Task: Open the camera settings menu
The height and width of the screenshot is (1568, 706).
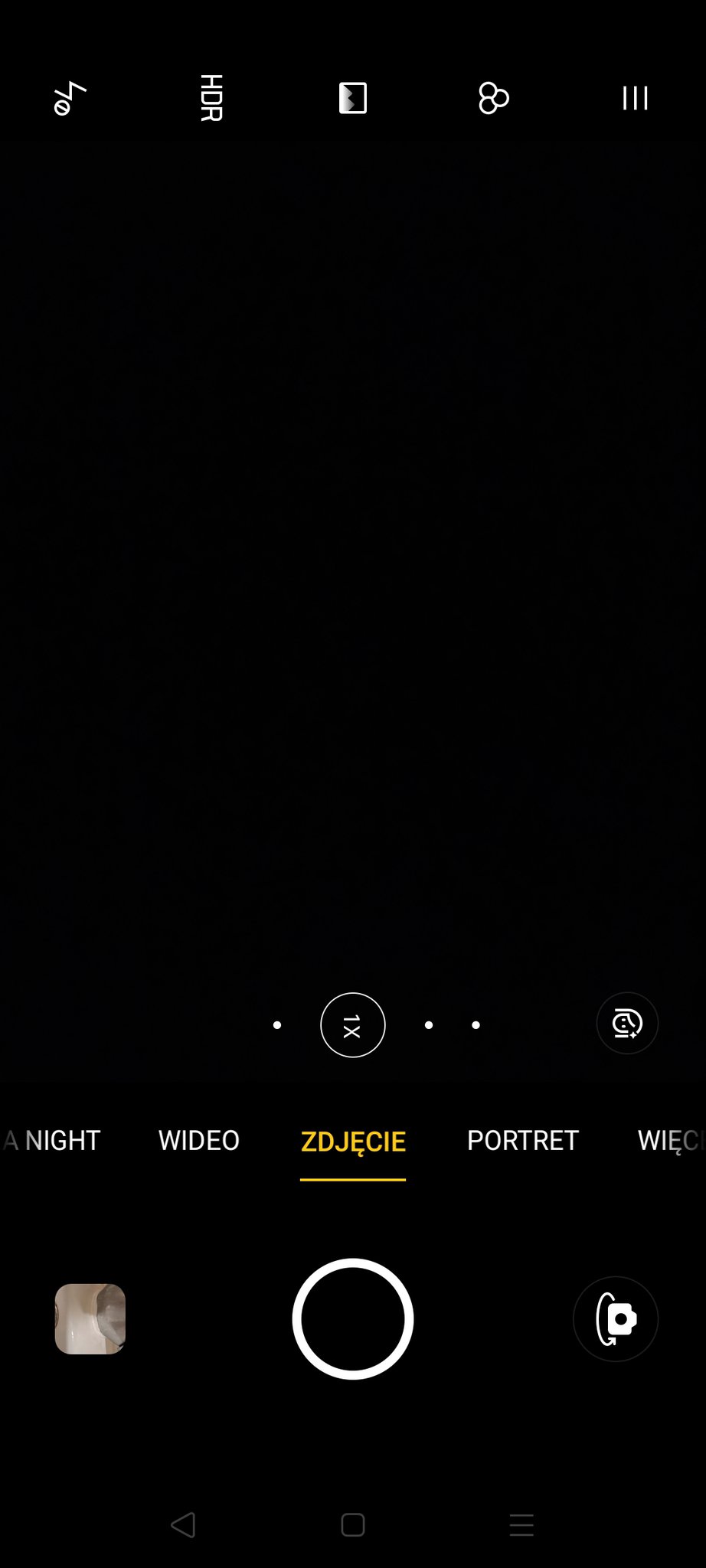Action: point(635,98)
